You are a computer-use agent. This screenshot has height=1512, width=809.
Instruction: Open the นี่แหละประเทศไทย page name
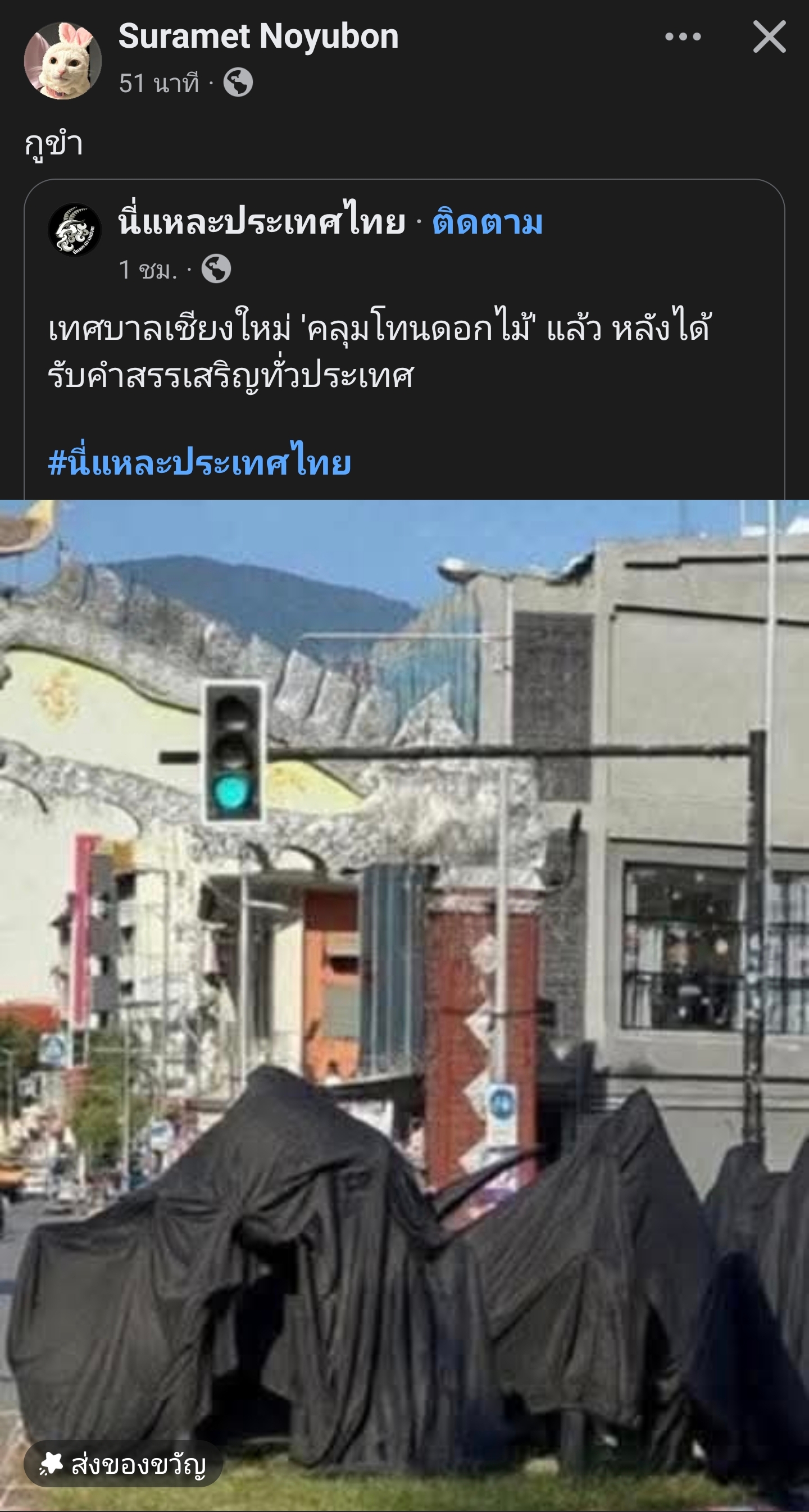click(x=262, y=222)
